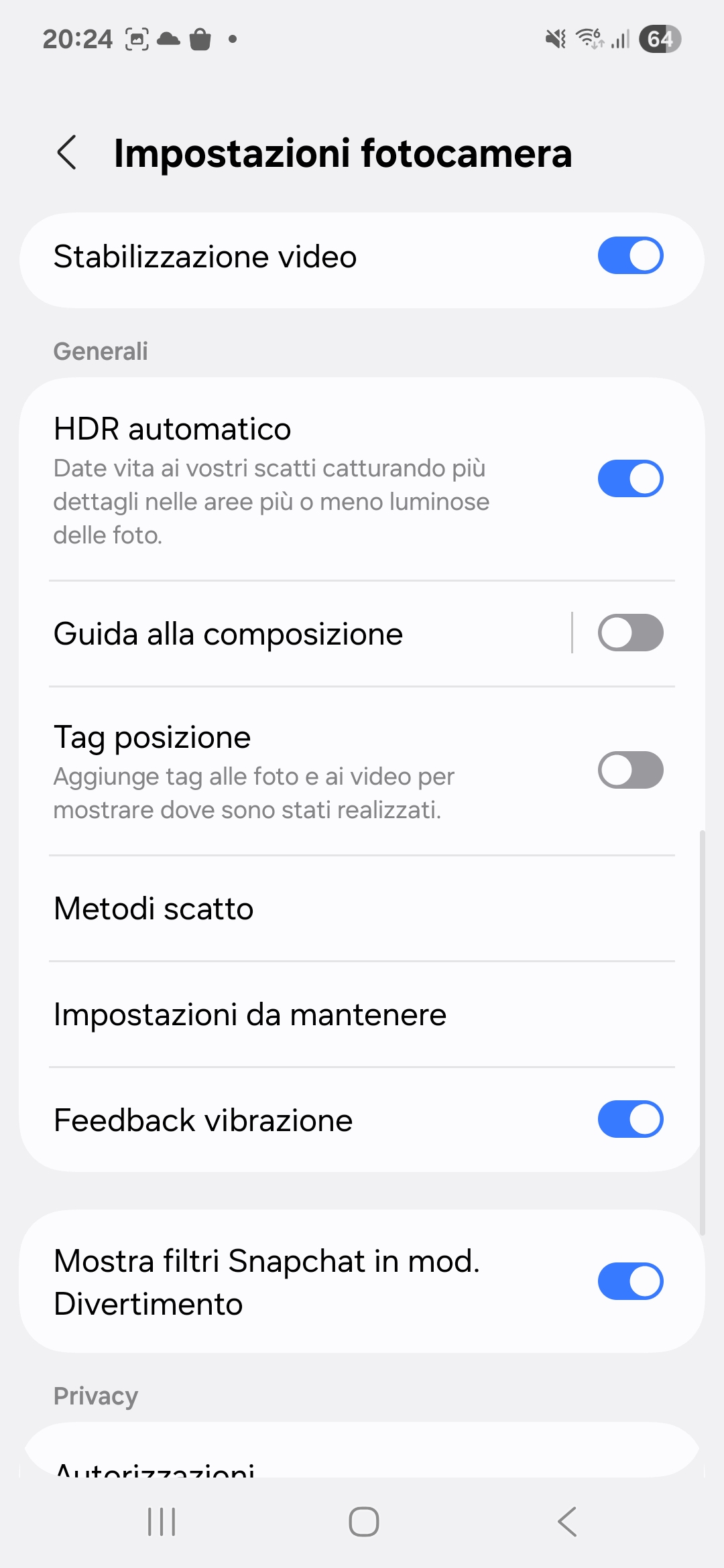724x1568 pixels.
Task: Tap the system home button
Action: pos(363,1522)
